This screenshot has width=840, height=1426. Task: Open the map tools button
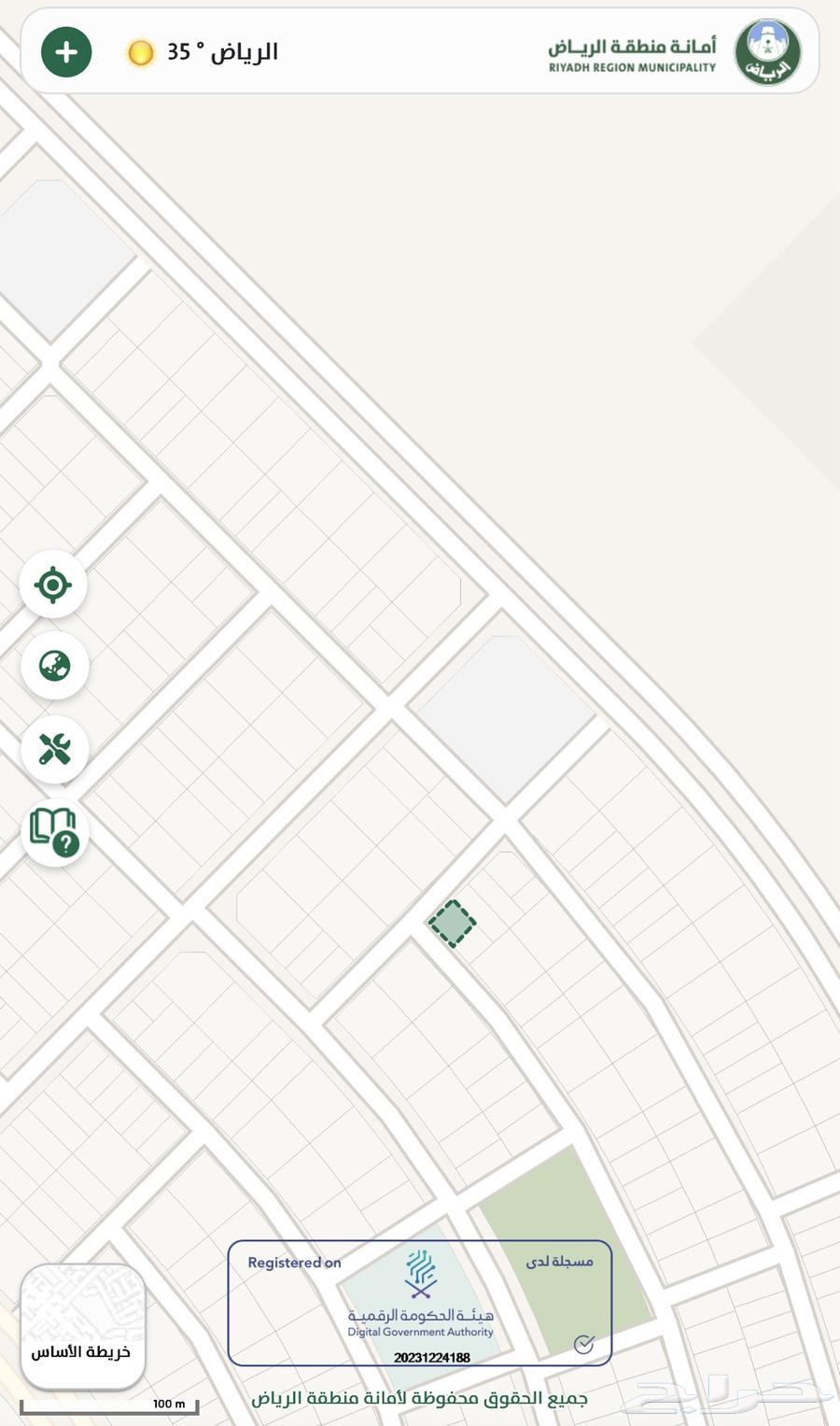(x=55, y=749)
